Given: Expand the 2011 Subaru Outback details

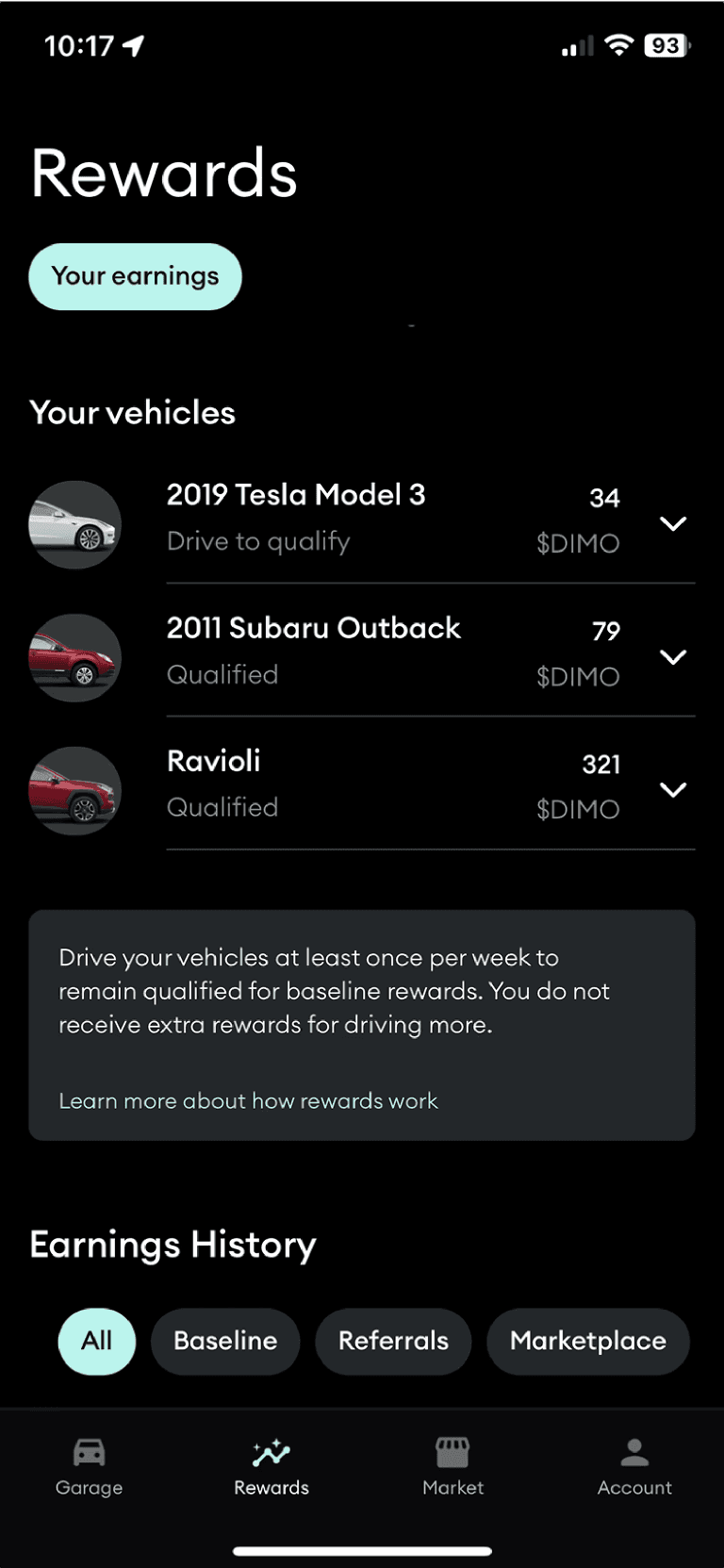Looking at the screenshot, I should point(672,656).
